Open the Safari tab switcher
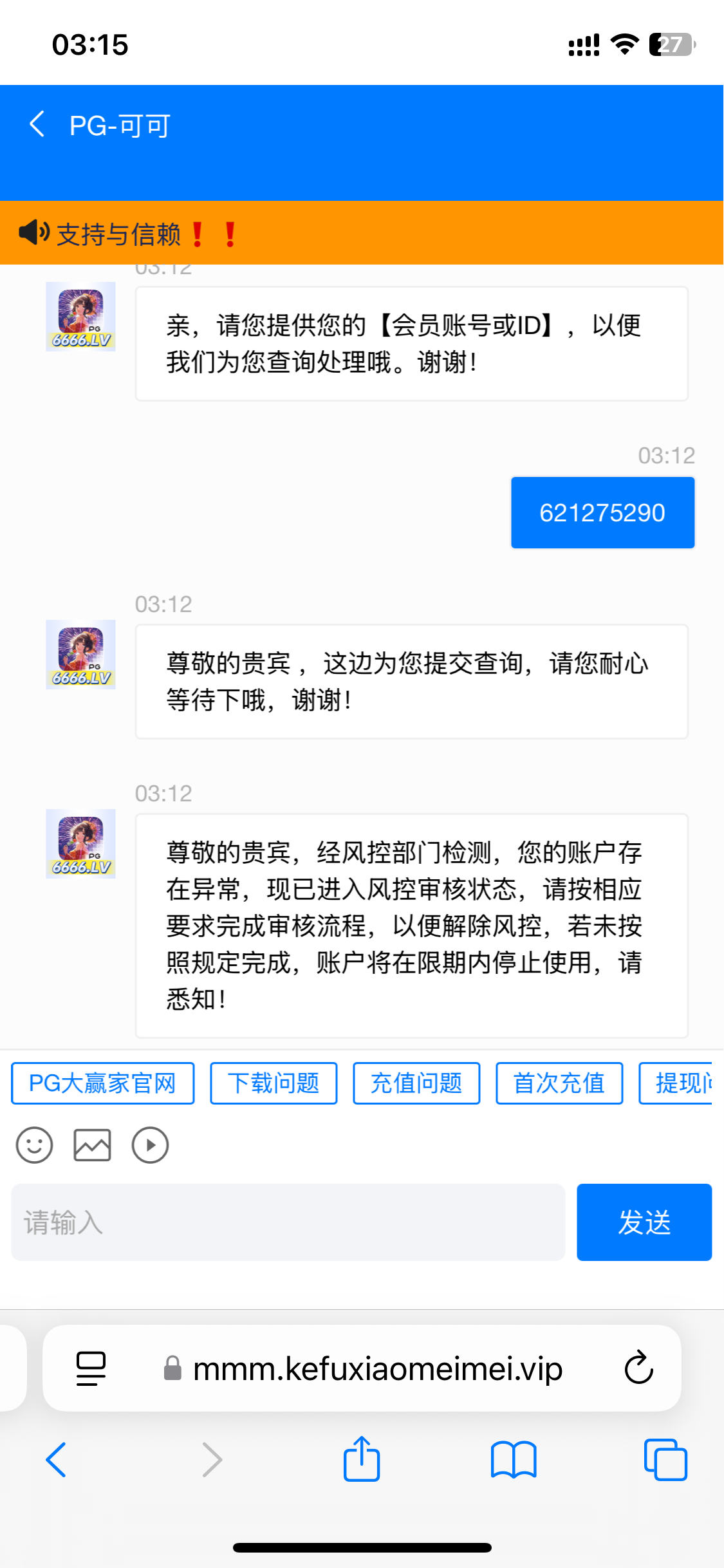The image size is (724, 1568). [x=667, y=1460]
